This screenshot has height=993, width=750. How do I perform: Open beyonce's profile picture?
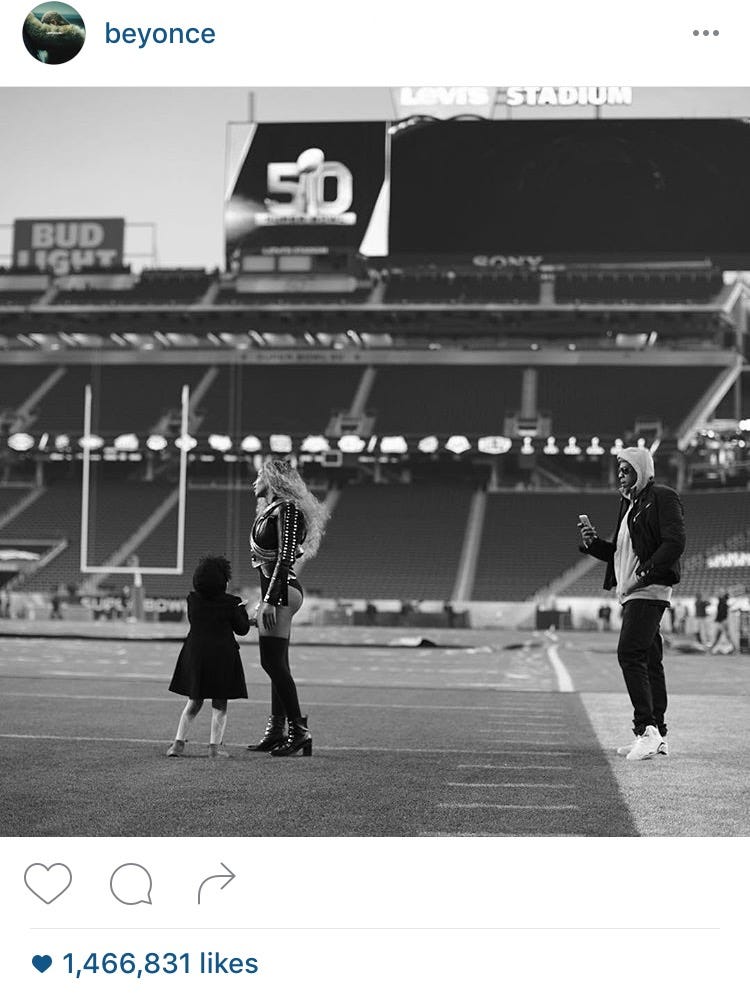pyautogui.click(x=54, y=33)
